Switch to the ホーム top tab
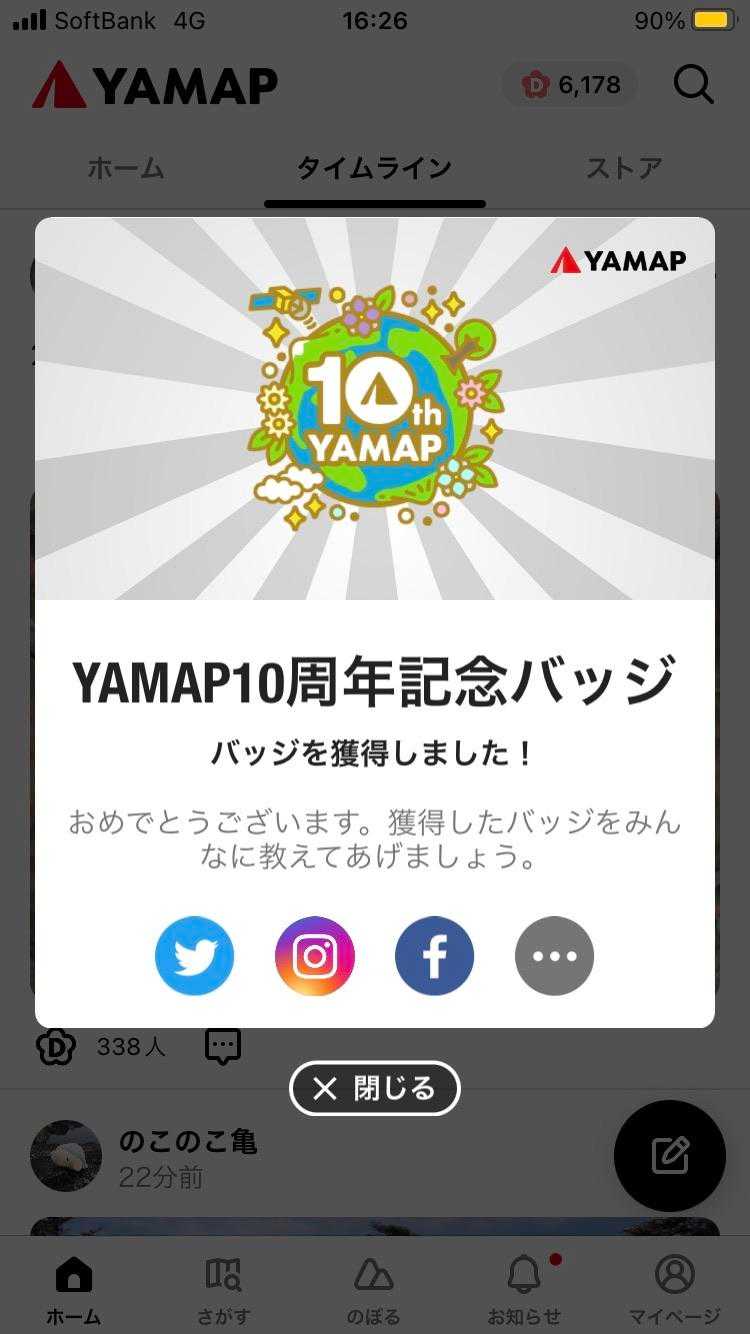This screenshot has width=750, height=1334. 125,168
